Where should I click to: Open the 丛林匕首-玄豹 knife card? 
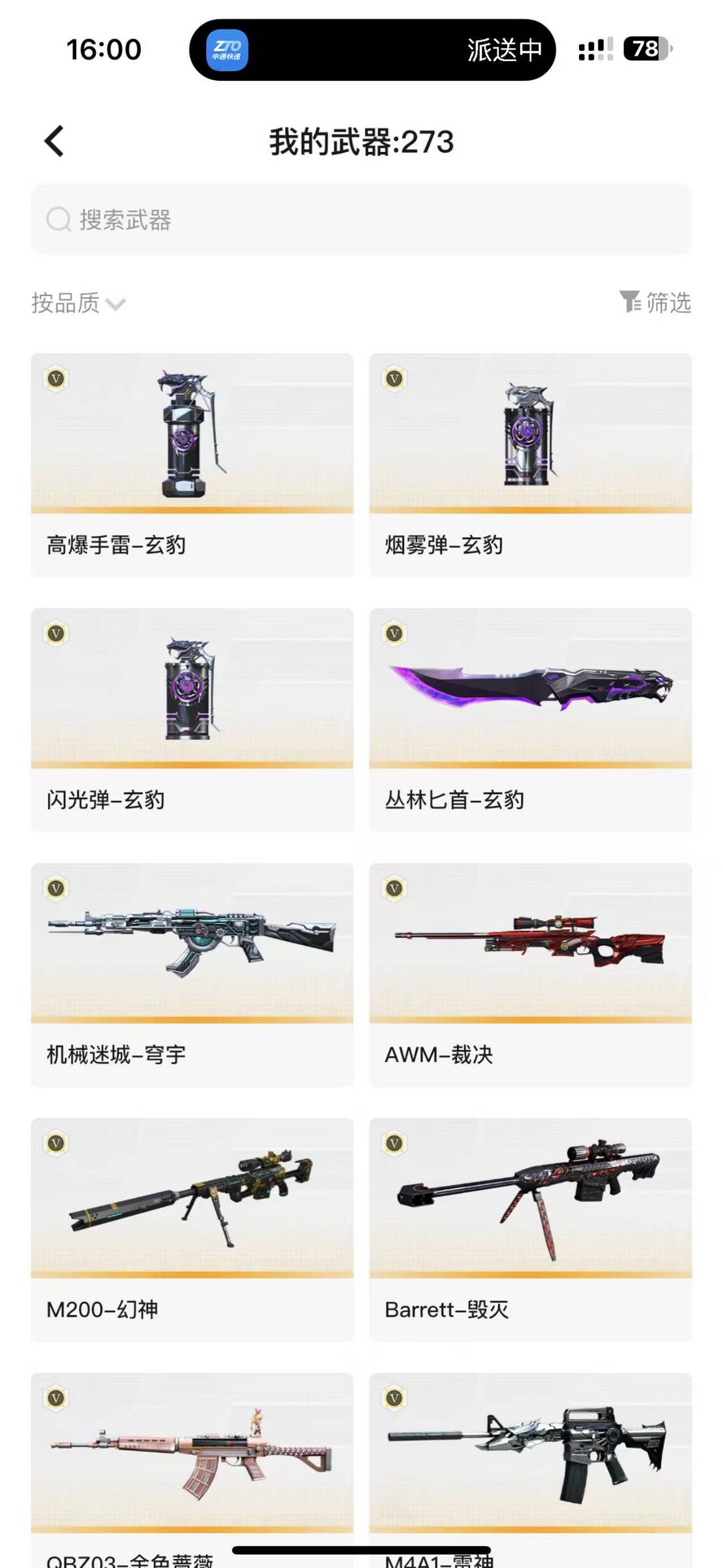[530, 720]
